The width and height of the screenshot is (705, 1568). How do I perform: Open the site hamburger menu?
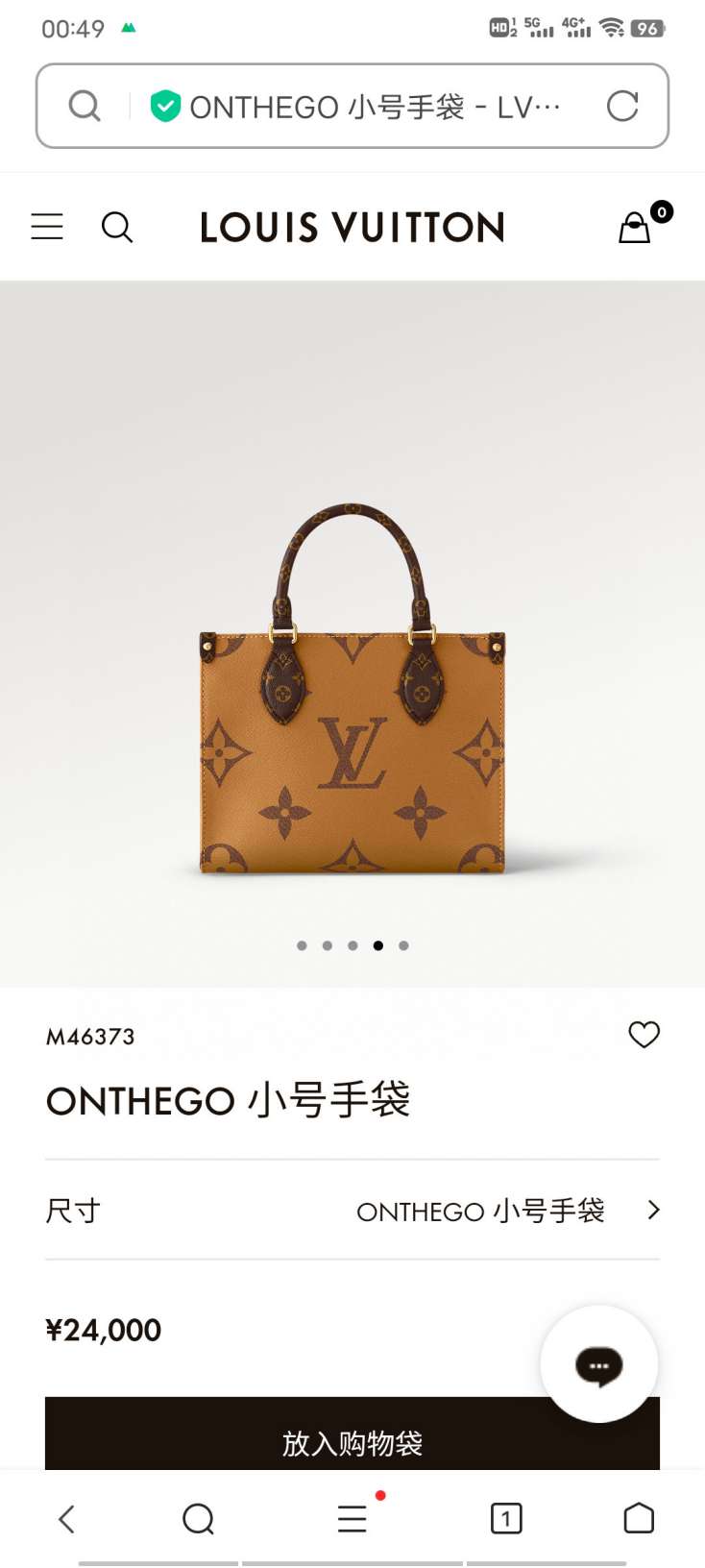coord(47,227)
